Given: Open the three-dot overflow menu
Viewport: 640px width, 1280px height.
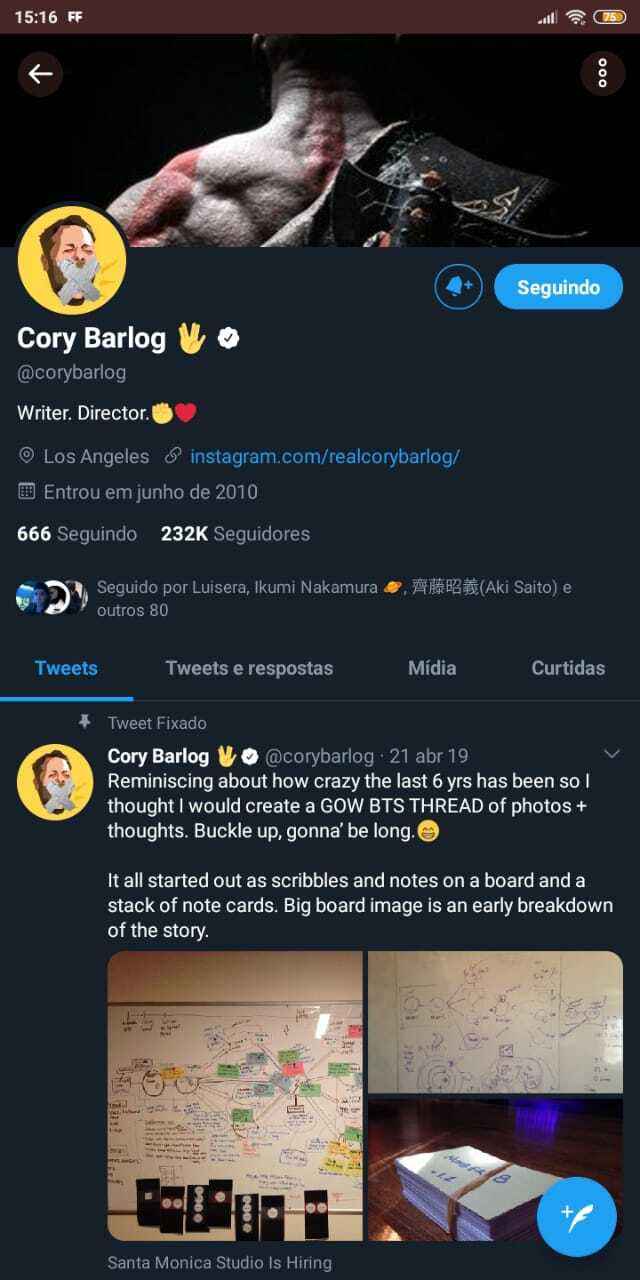Looking at the screenshot, I should [x=602, y=74].
